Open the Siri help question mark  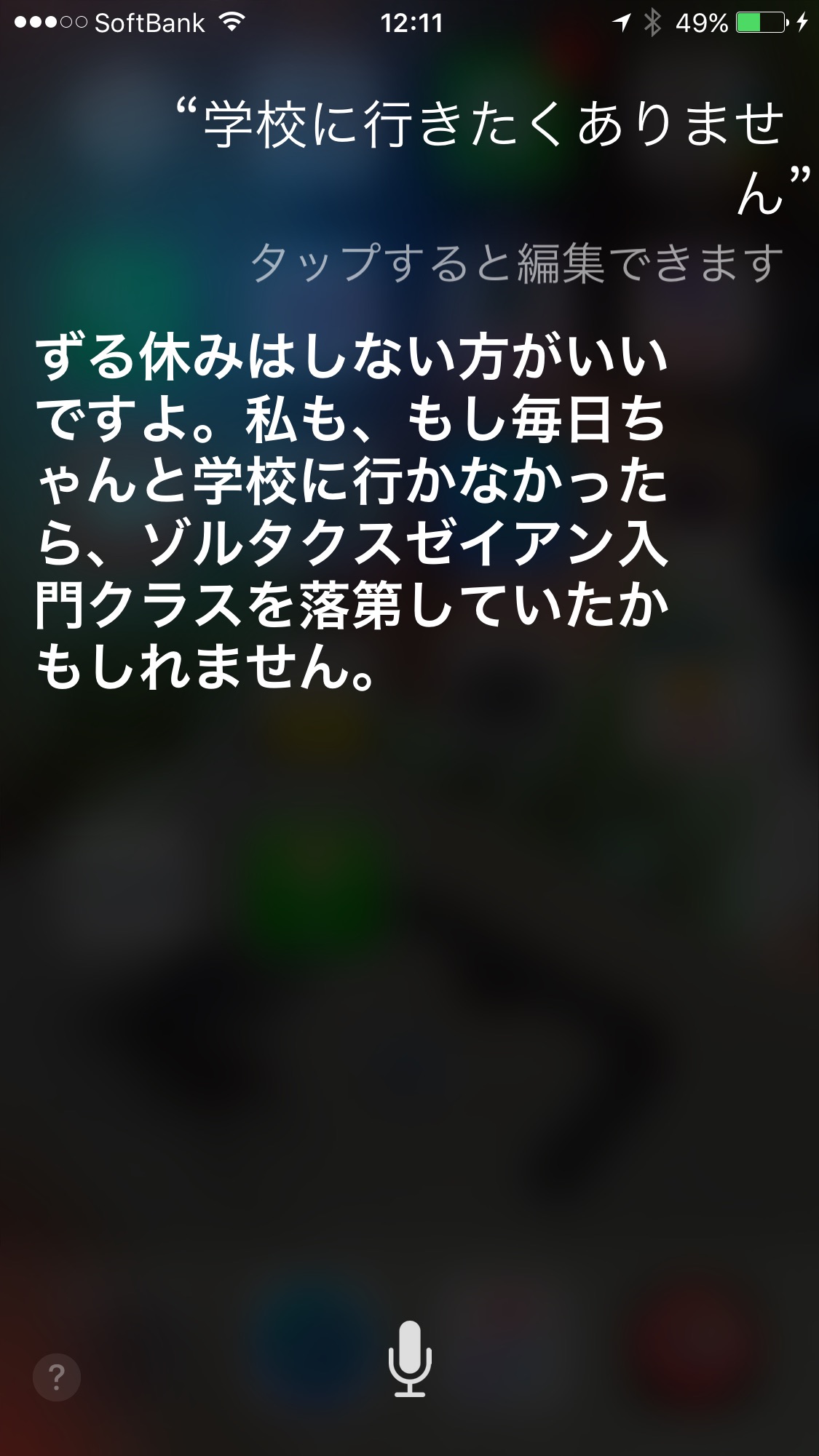[57, 1377]
